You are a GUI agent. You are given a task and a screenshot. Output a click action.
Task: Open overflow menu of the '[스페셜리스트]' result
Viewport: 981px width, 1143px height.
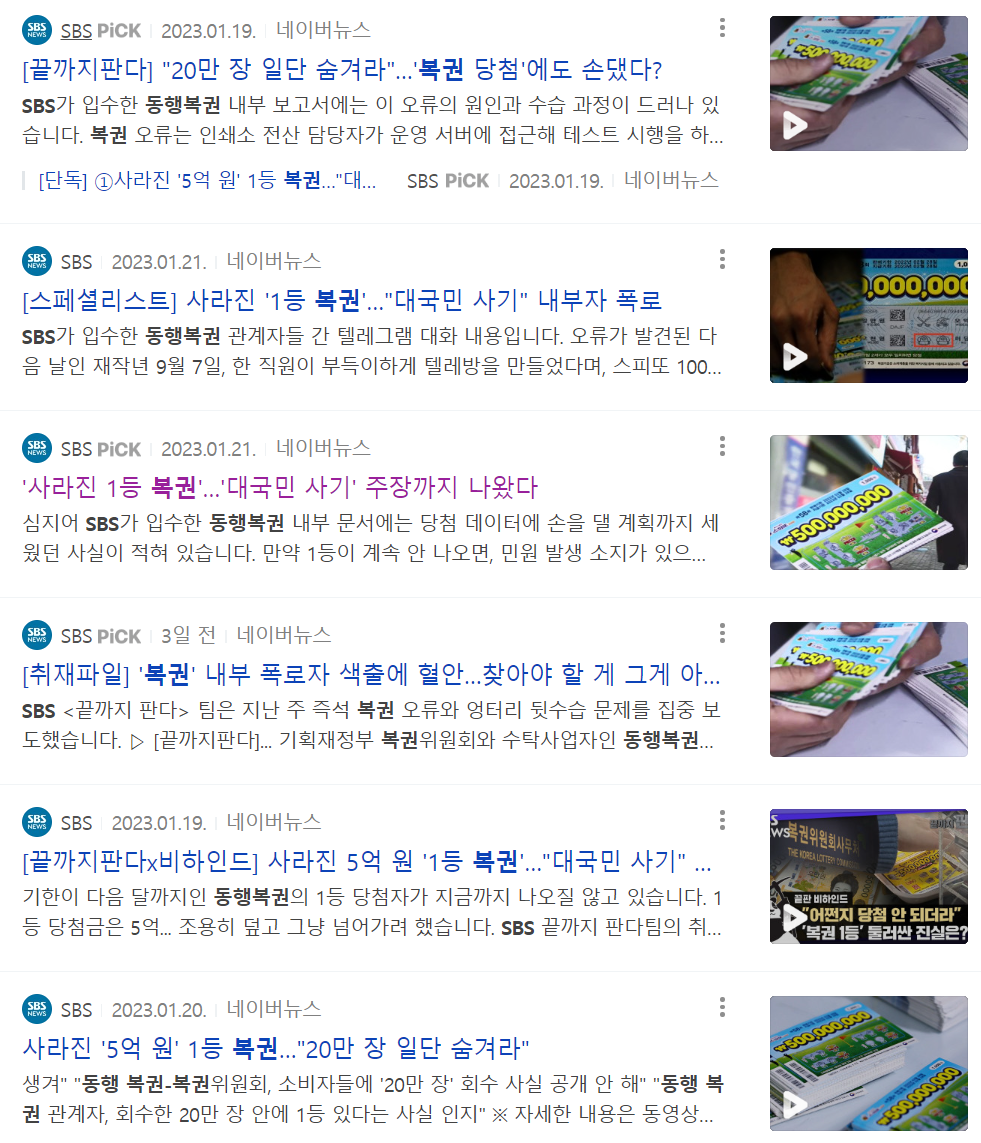tap(722, 260)
